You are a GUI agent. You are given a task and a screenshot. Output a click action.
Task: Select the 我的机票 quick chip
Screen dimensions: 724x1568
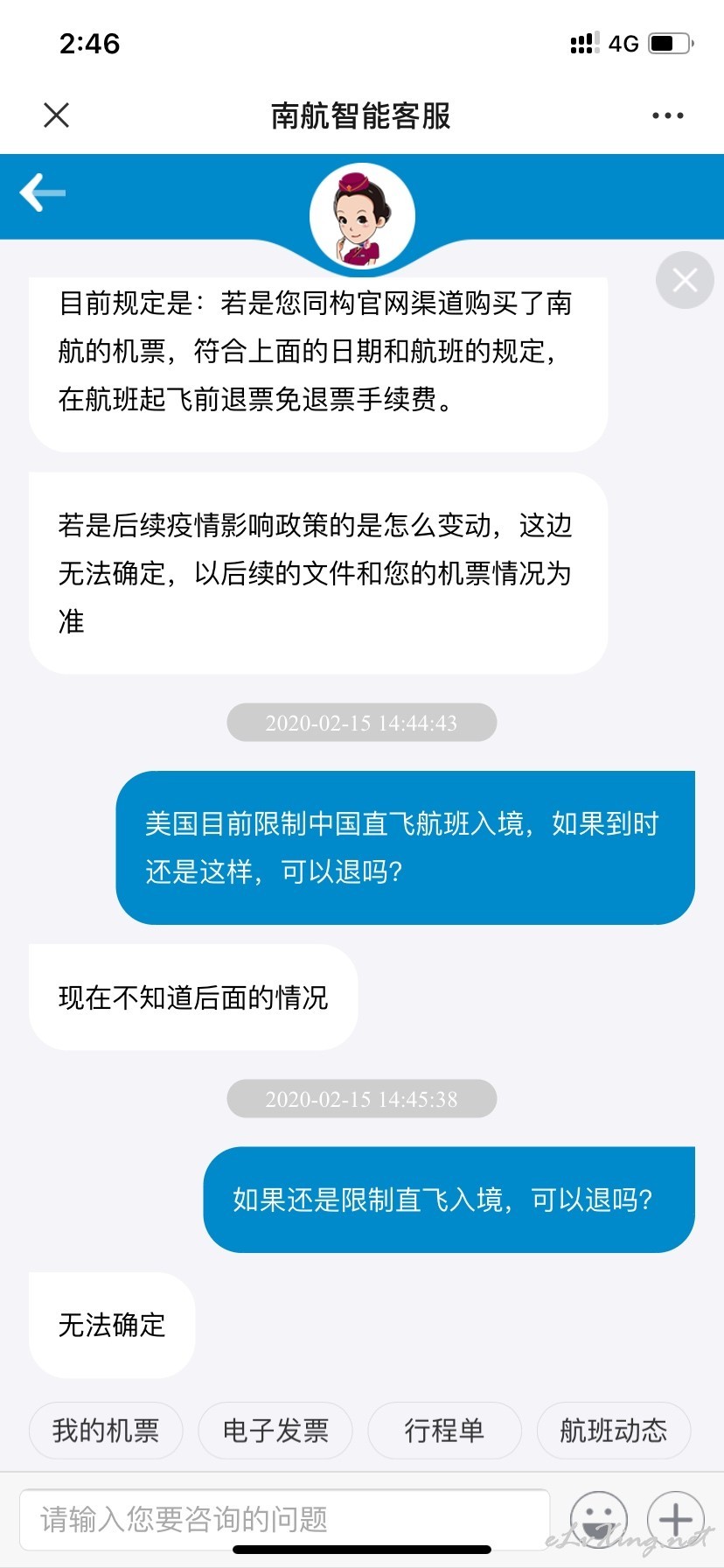(x=106, y=1431)
